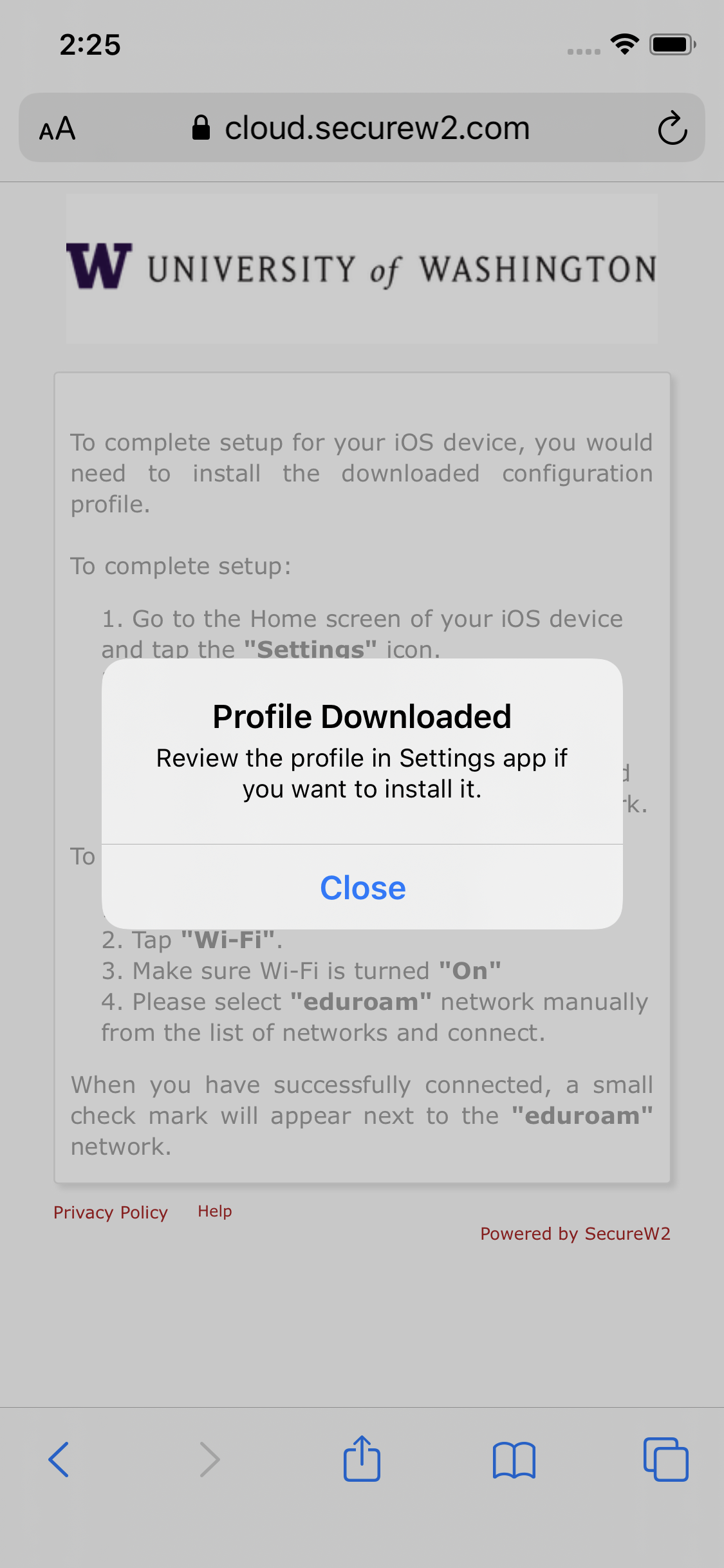Open the Privacy Policy link
724x1568 pixels.
(111, 1212)
